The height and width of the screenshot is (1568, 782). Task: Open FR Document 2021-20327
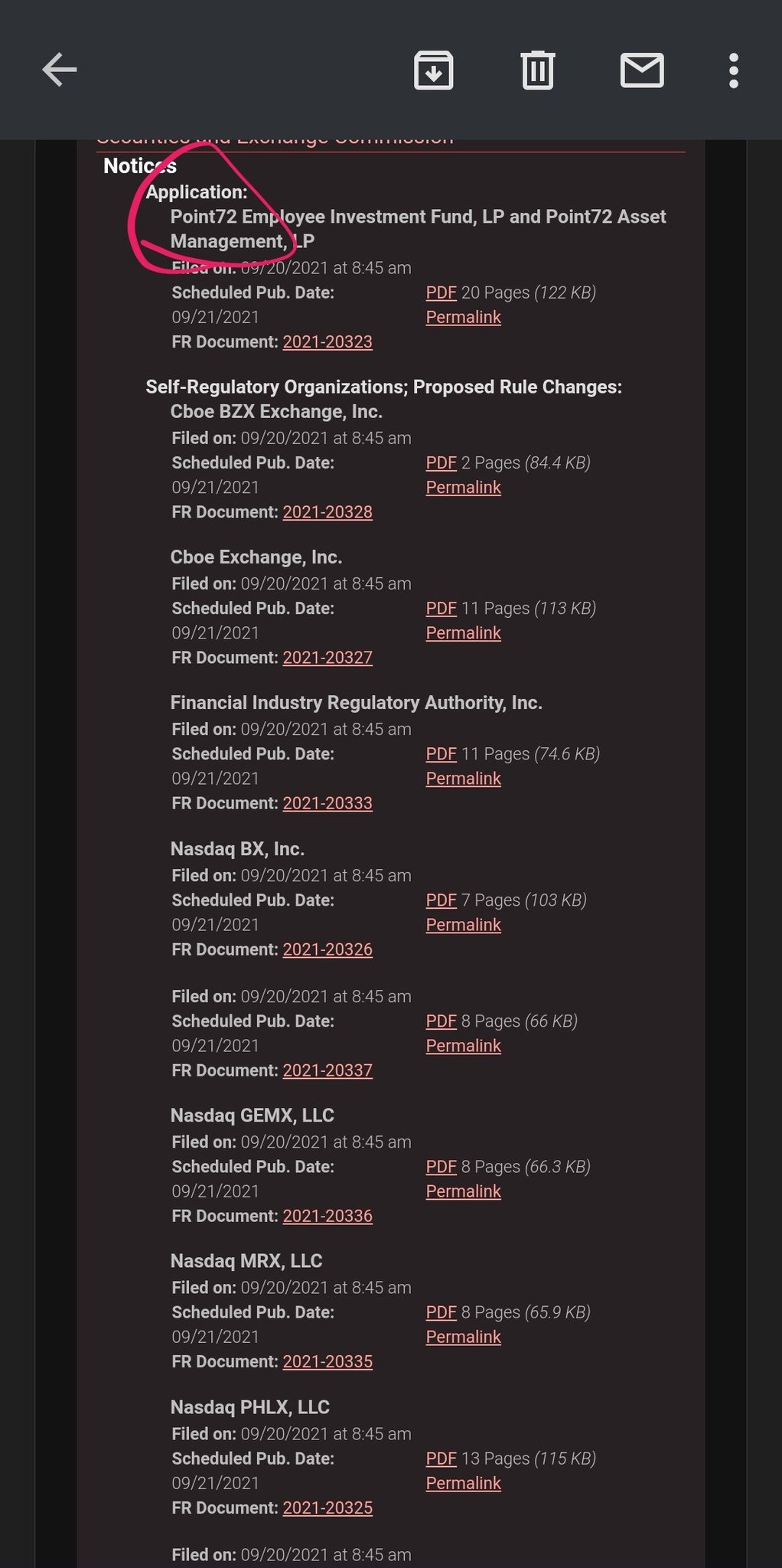(x=327, y=657)
